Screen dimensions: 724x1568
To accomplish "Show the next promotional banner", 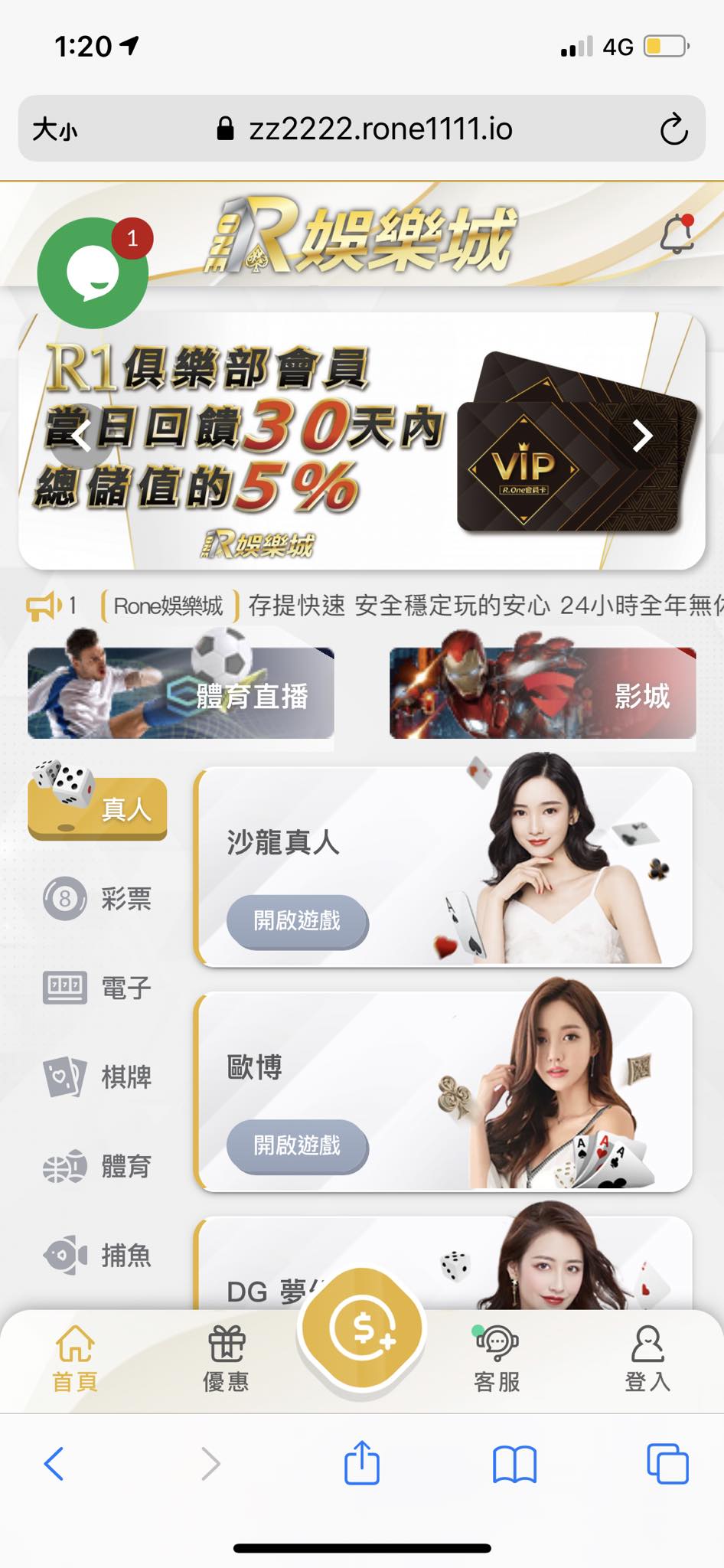I will (642, 436).
